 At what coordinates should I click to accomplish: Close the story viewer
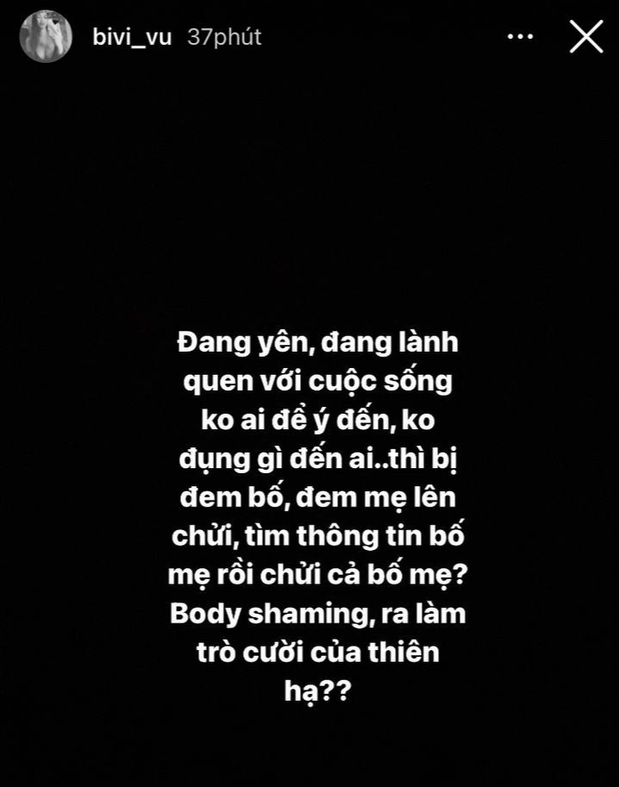pos(585,38)
